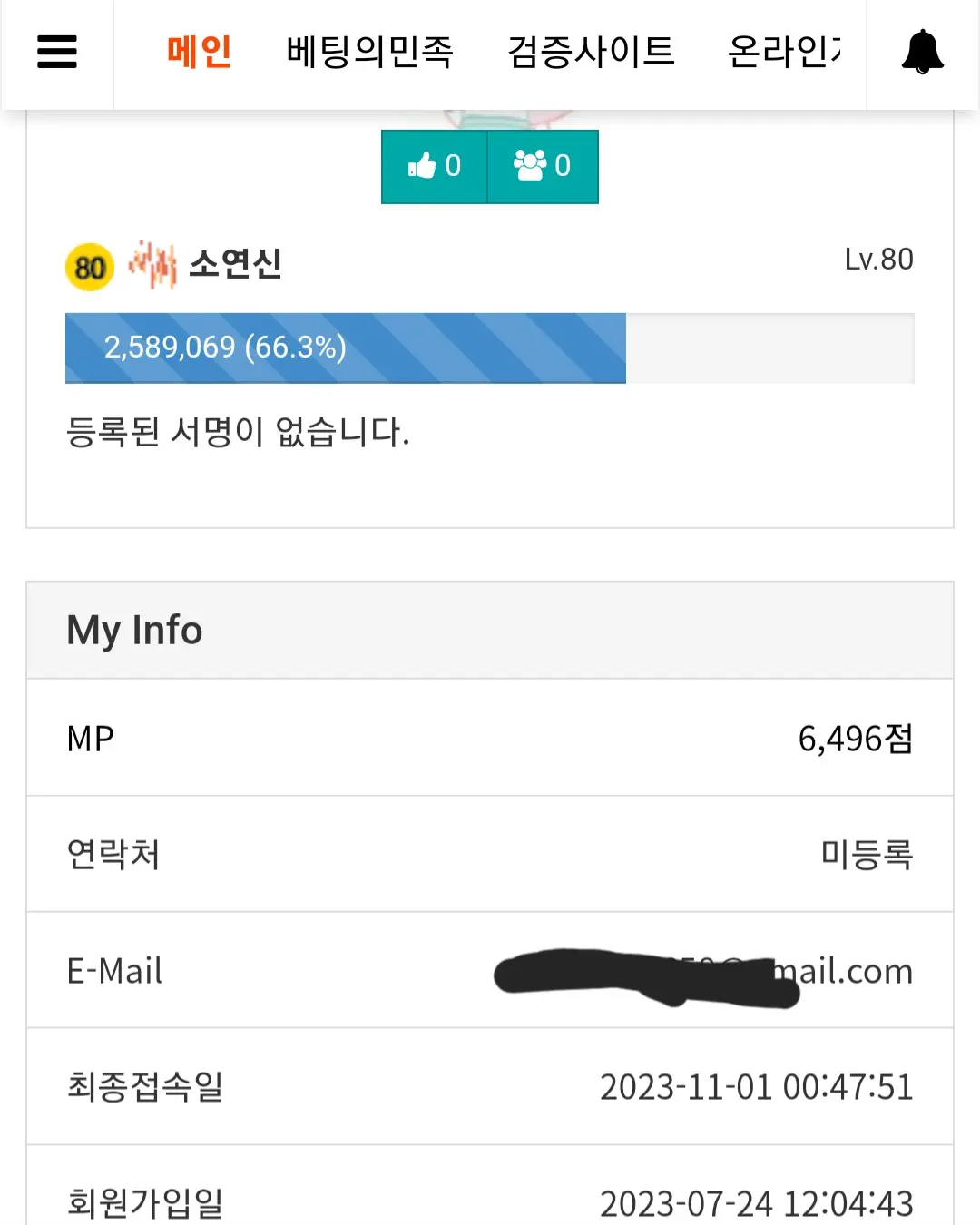Open the hamburger menu

pyautogui.click(x=57, y=52)
